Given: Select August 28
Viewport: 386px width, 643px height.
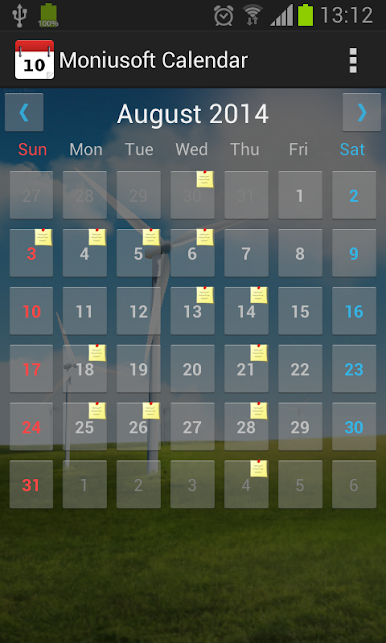Looking at the screenshot, I should click(x=246, y=426).
